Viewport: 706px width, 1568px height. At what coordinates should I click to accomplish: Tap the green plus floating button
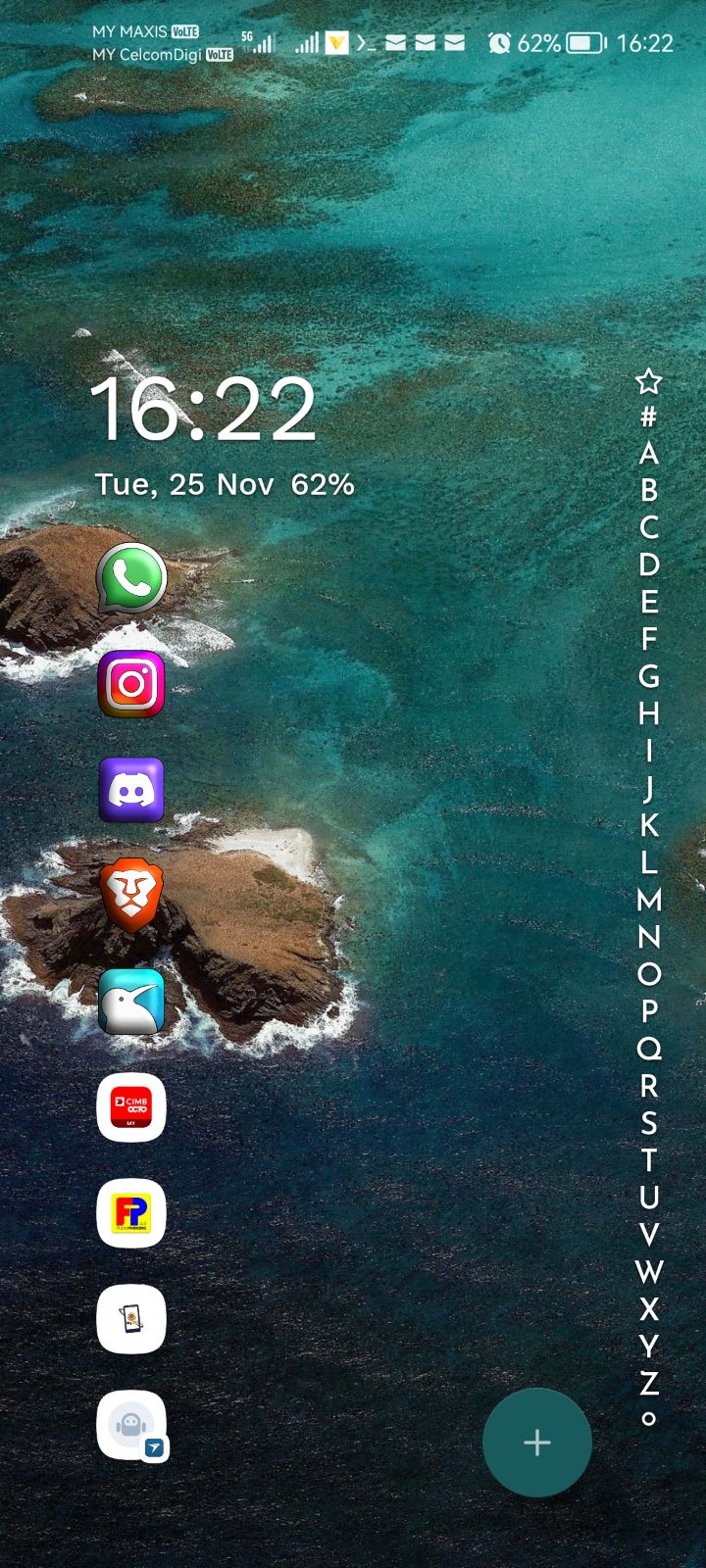pos(536,1443)
